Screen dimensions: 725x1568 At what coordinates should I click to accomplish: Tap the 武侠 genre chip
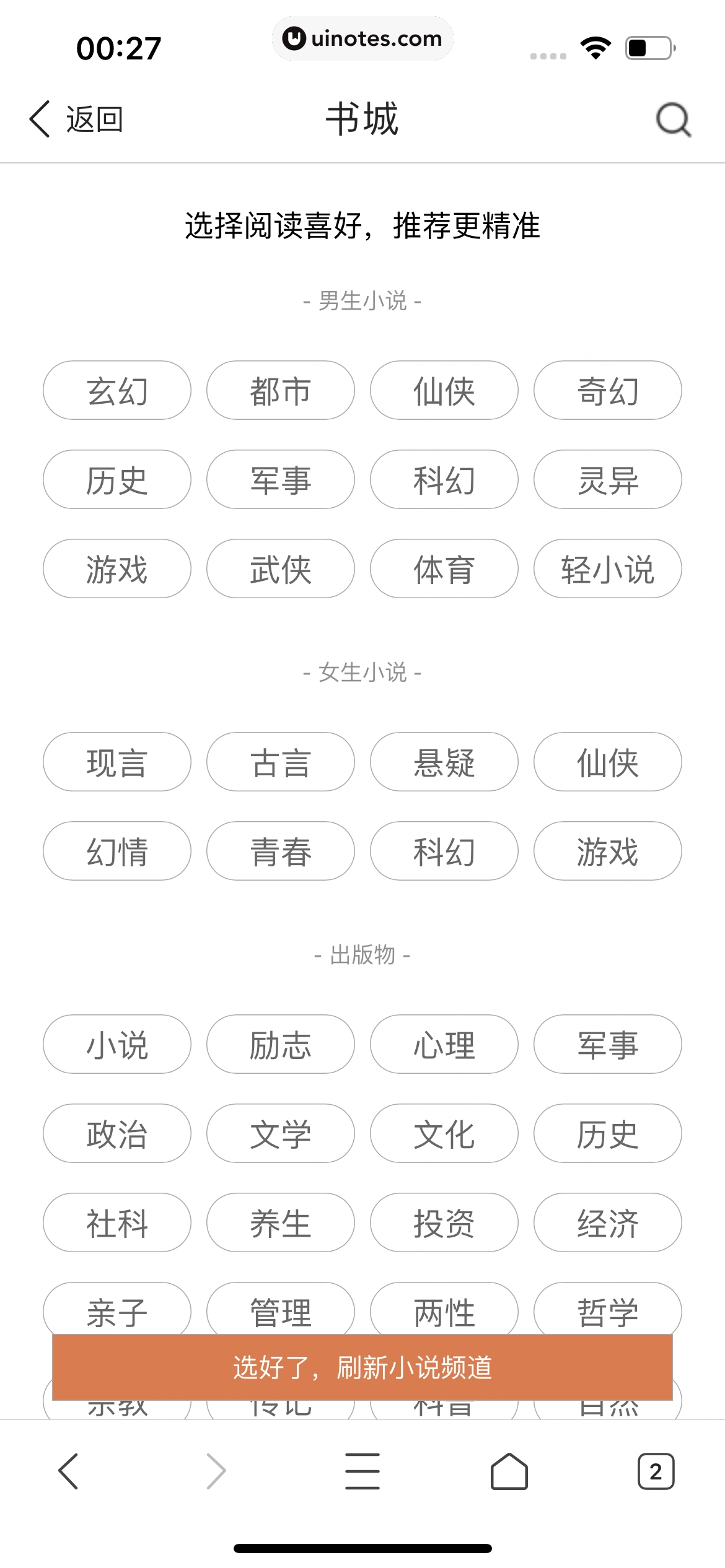(281, 569)
